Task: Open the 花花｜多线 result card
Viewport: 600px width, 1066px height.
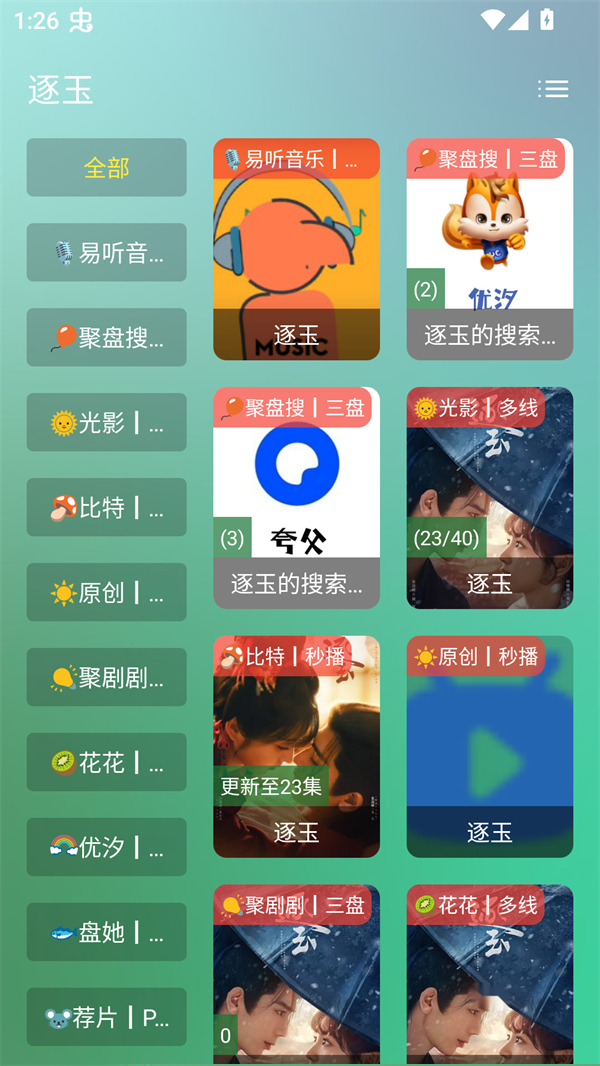Action: point(489,975)
